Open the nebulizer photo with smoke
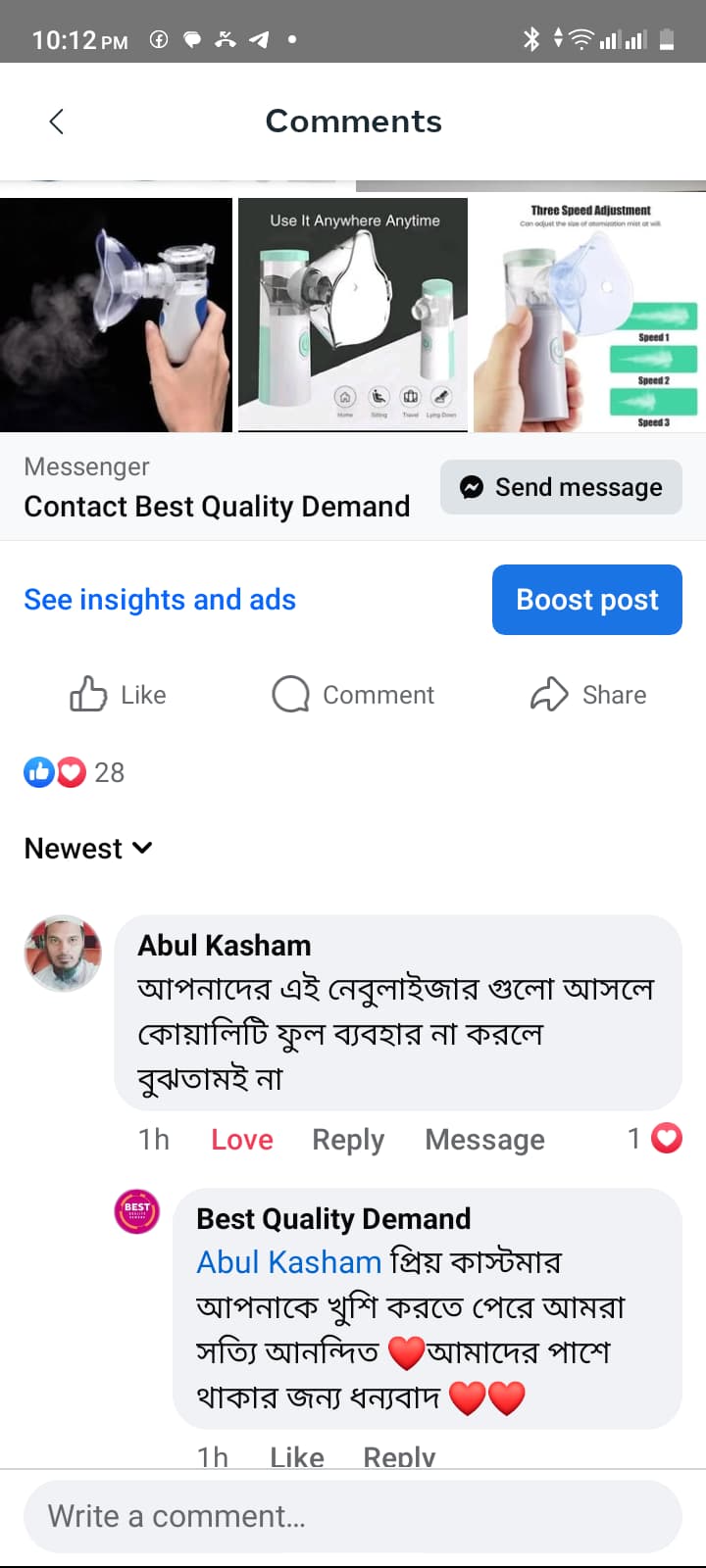706x1568 pixels. [116, 315]
